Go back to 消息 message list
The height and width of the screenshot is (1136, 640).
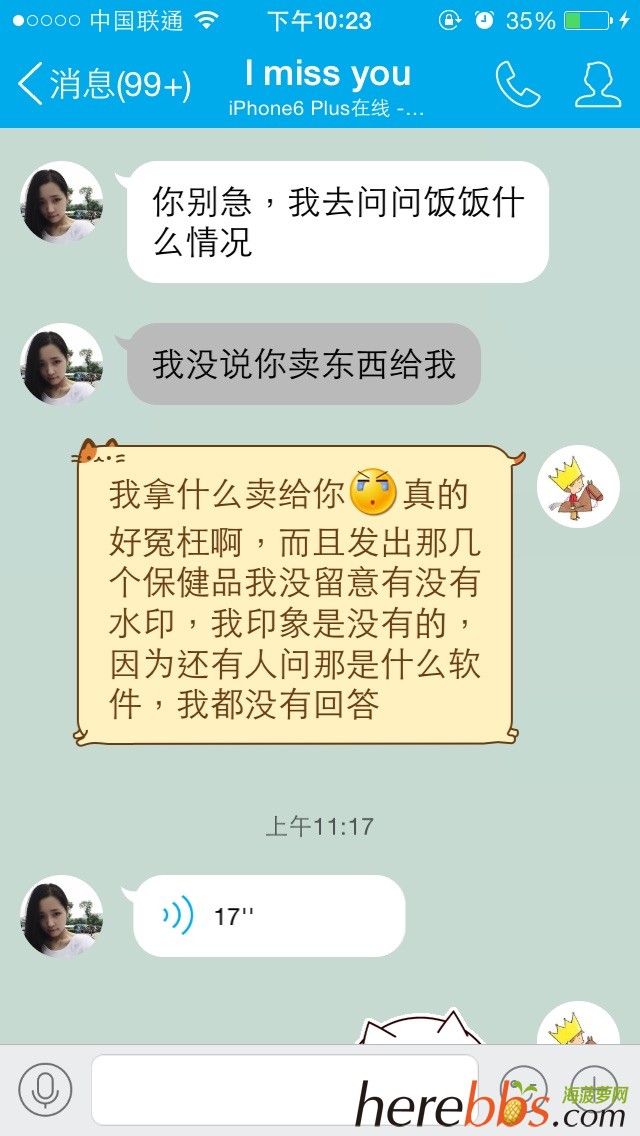tap(104, 84)
